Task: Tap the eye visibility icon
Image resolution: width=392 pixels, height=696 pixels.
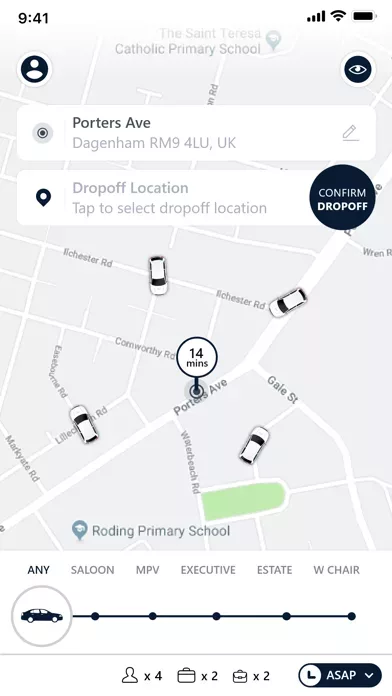Action: pyautogui.click(x=358, y=69)
